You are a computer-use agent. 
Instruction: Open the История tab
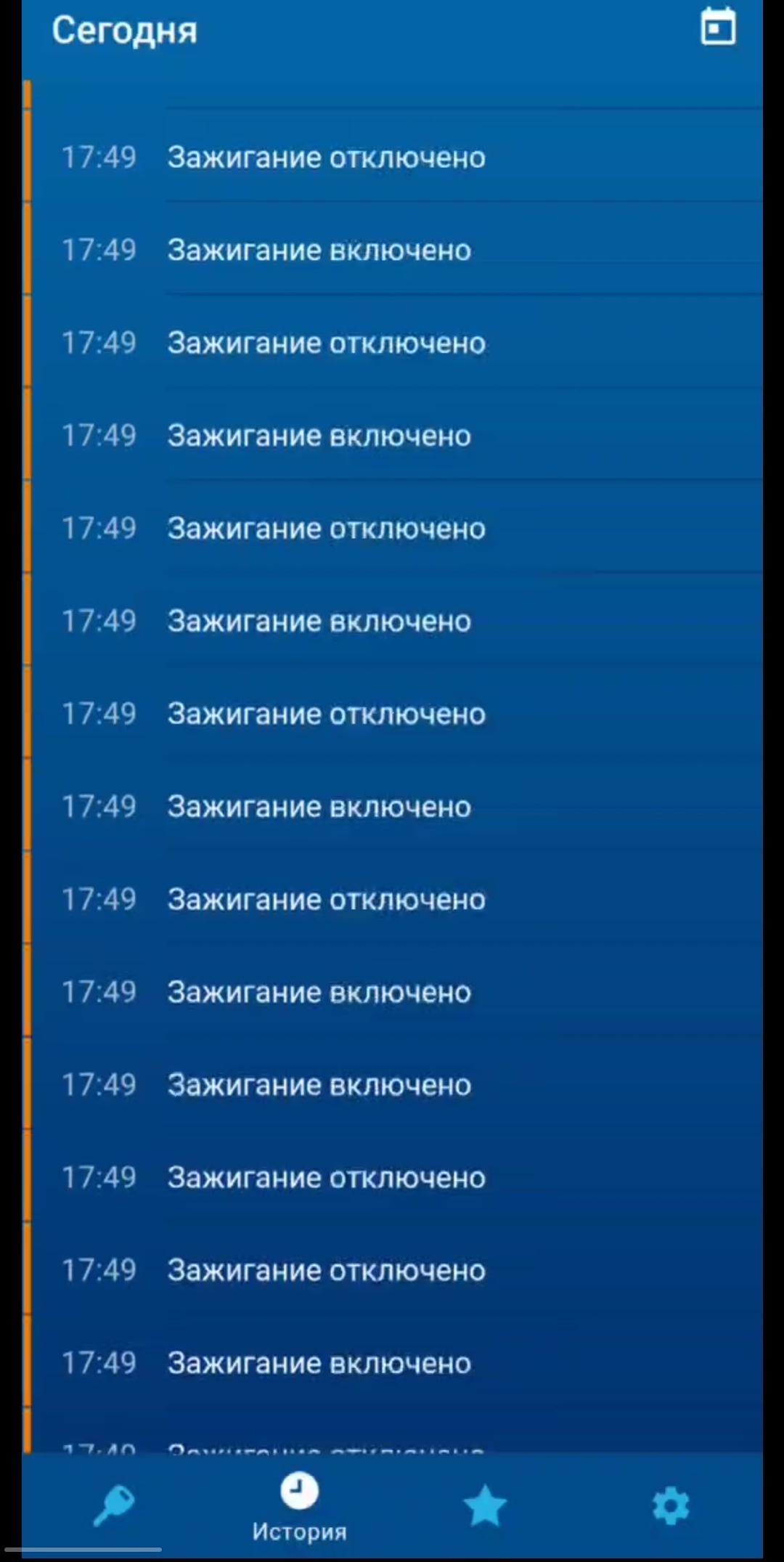[299, 1505]
